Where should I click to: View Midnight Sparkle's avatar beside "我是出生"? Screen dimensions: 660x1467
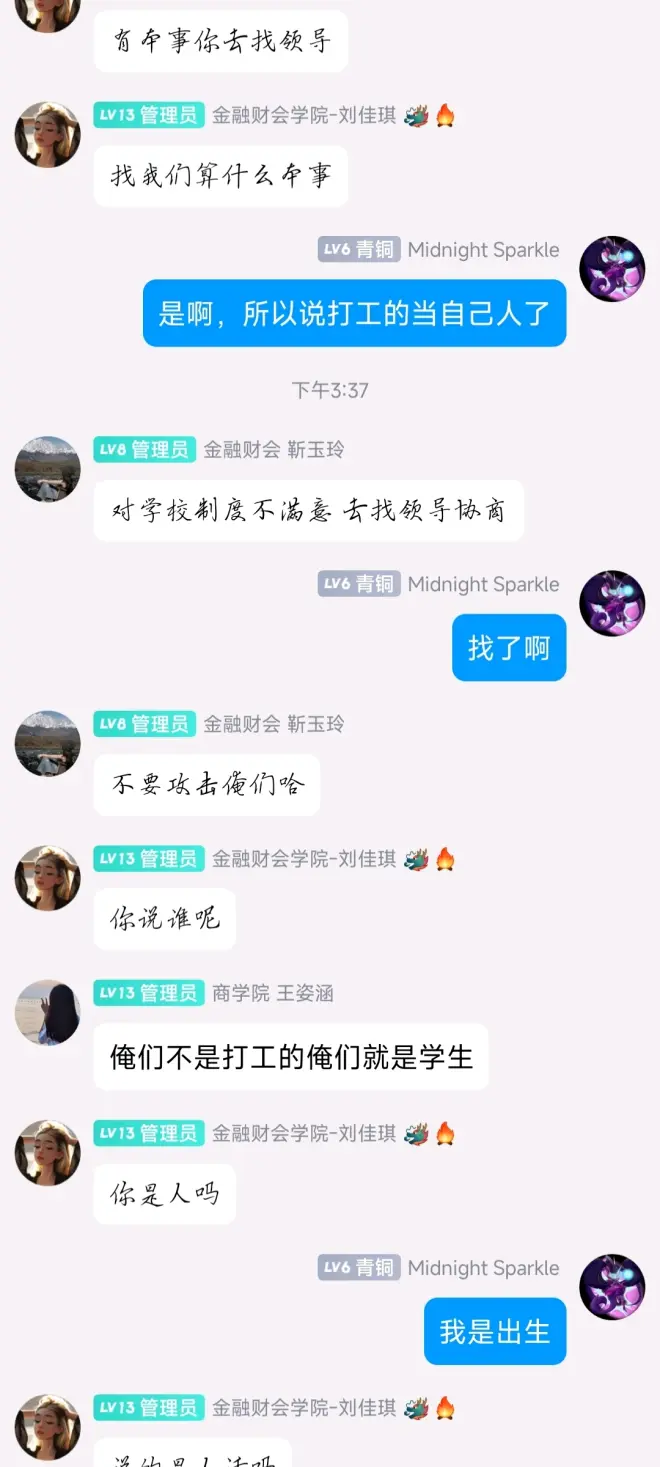612,1287
